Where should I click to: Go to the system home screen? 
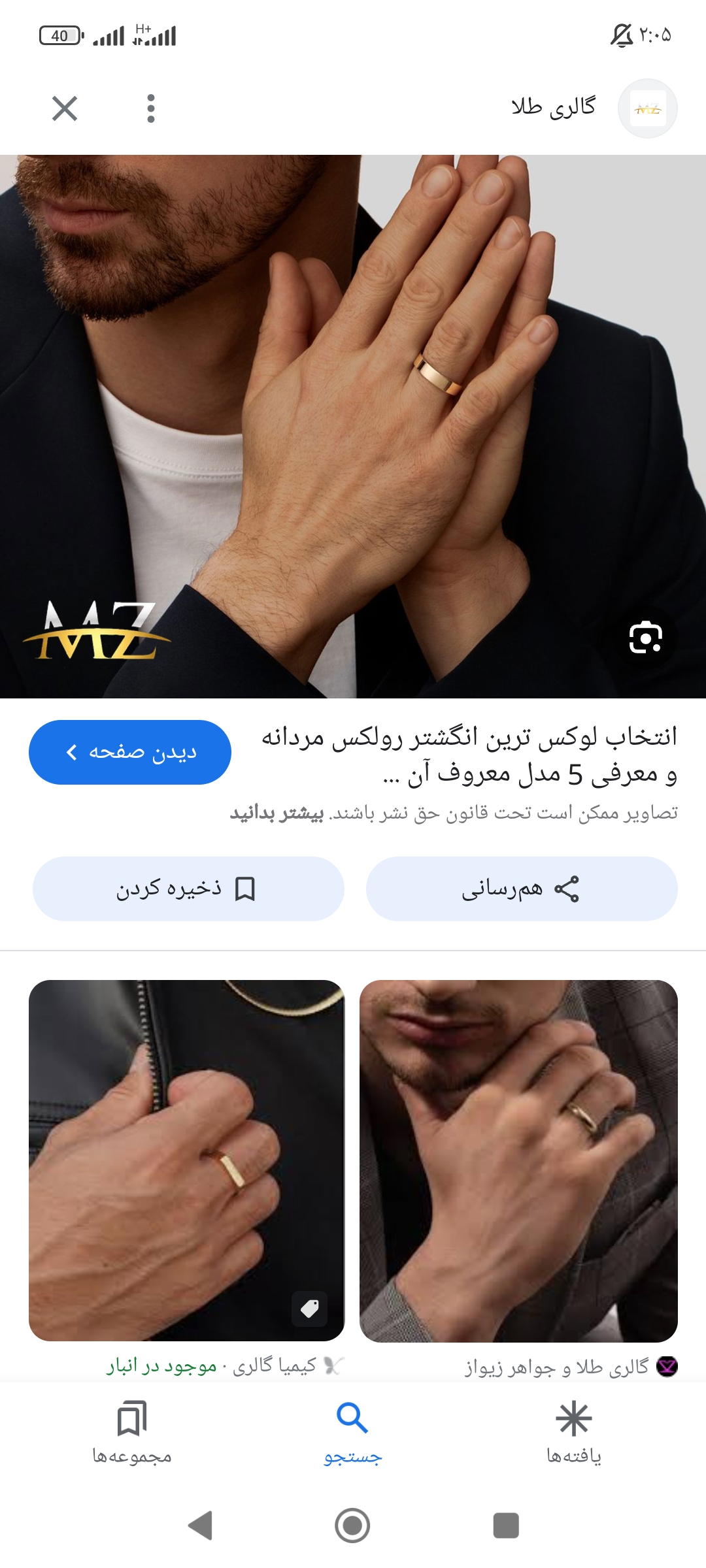(x=352, y=1526)
